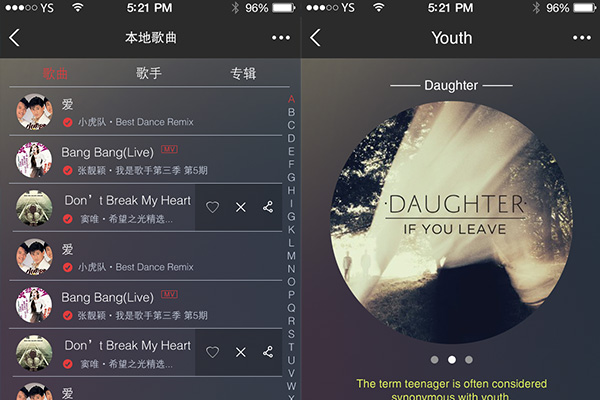This screenshot has height=400, width=600.
Task: Jump to letter T in the index
Action: (x=291, y=346)
